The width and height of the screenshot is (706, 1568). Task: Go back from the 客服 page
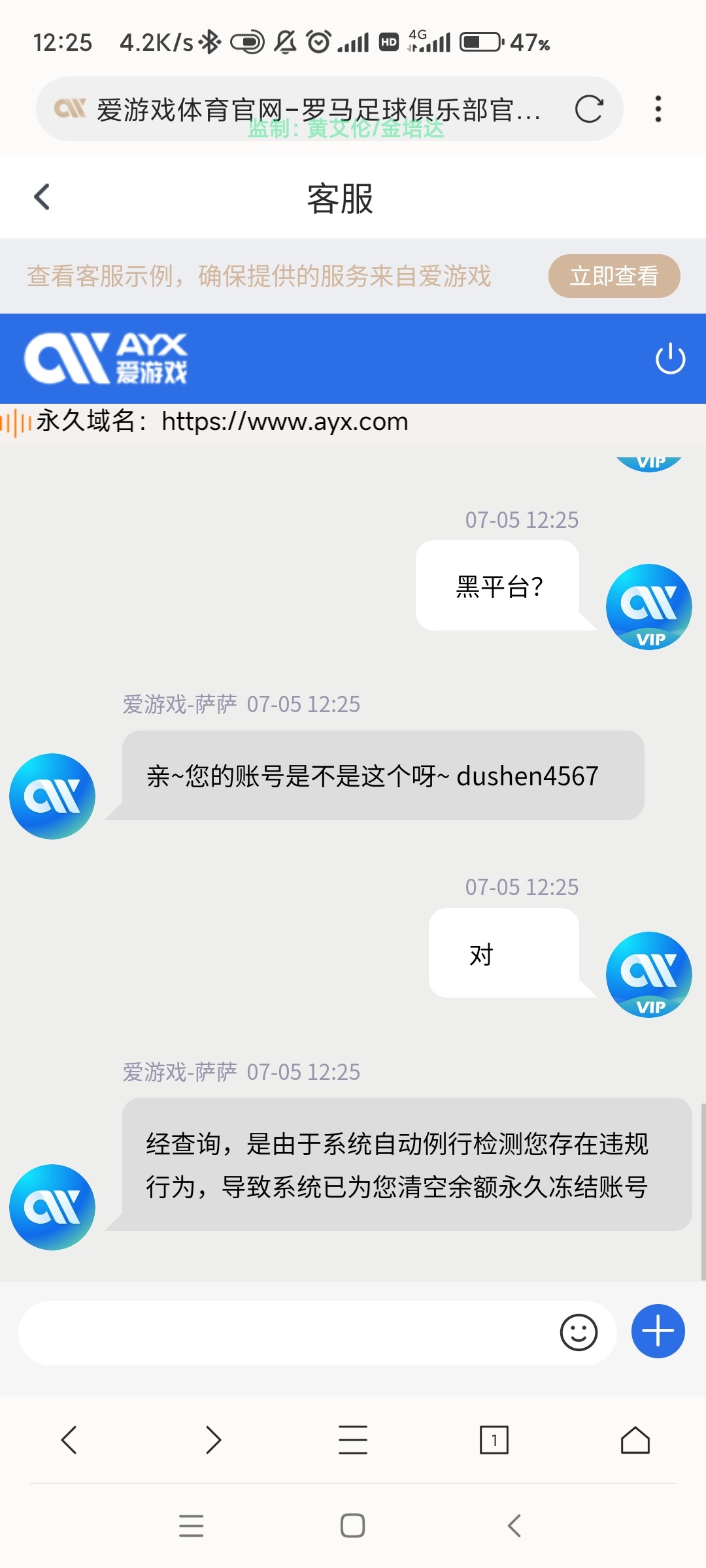click(x=42, y=197)
